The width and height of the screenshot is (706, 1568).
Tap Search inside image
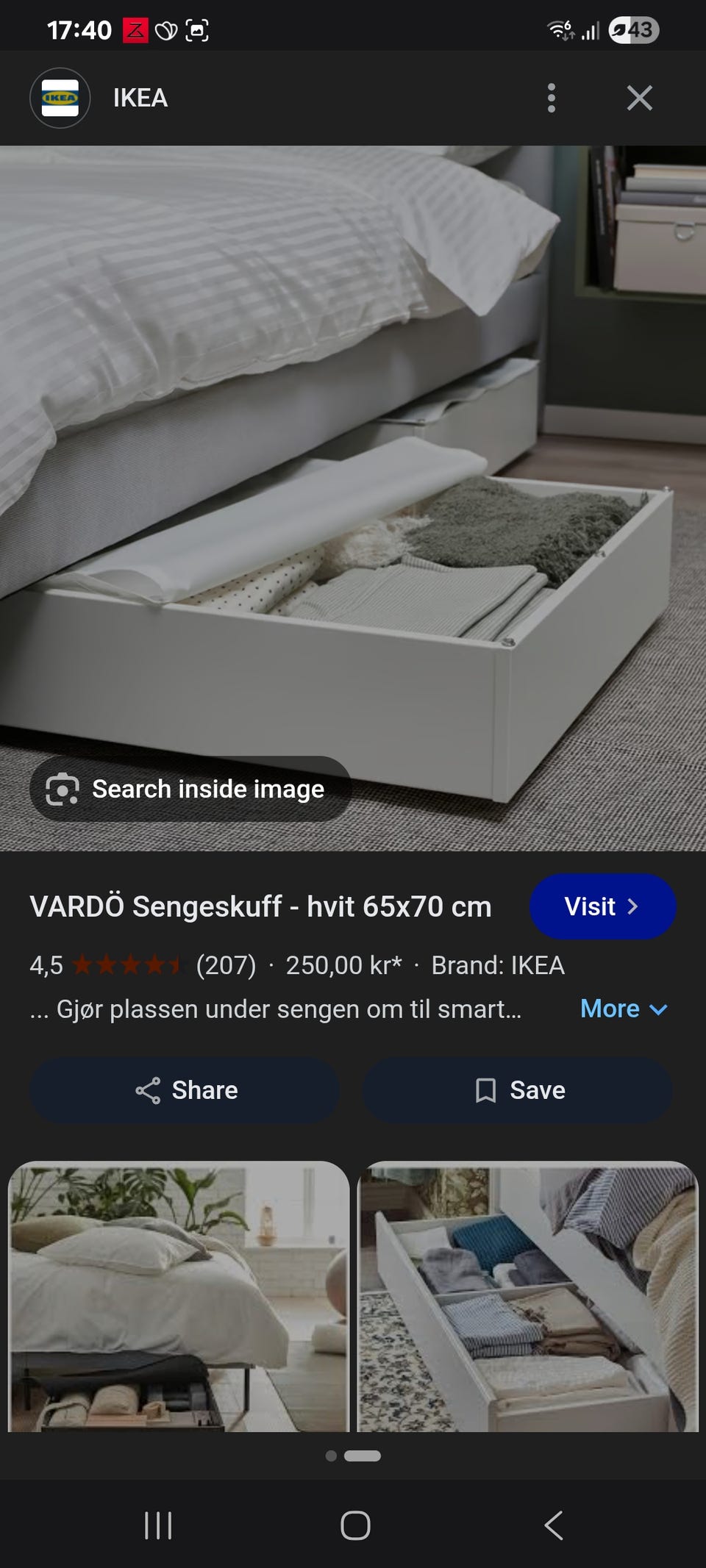pos(190,789)
